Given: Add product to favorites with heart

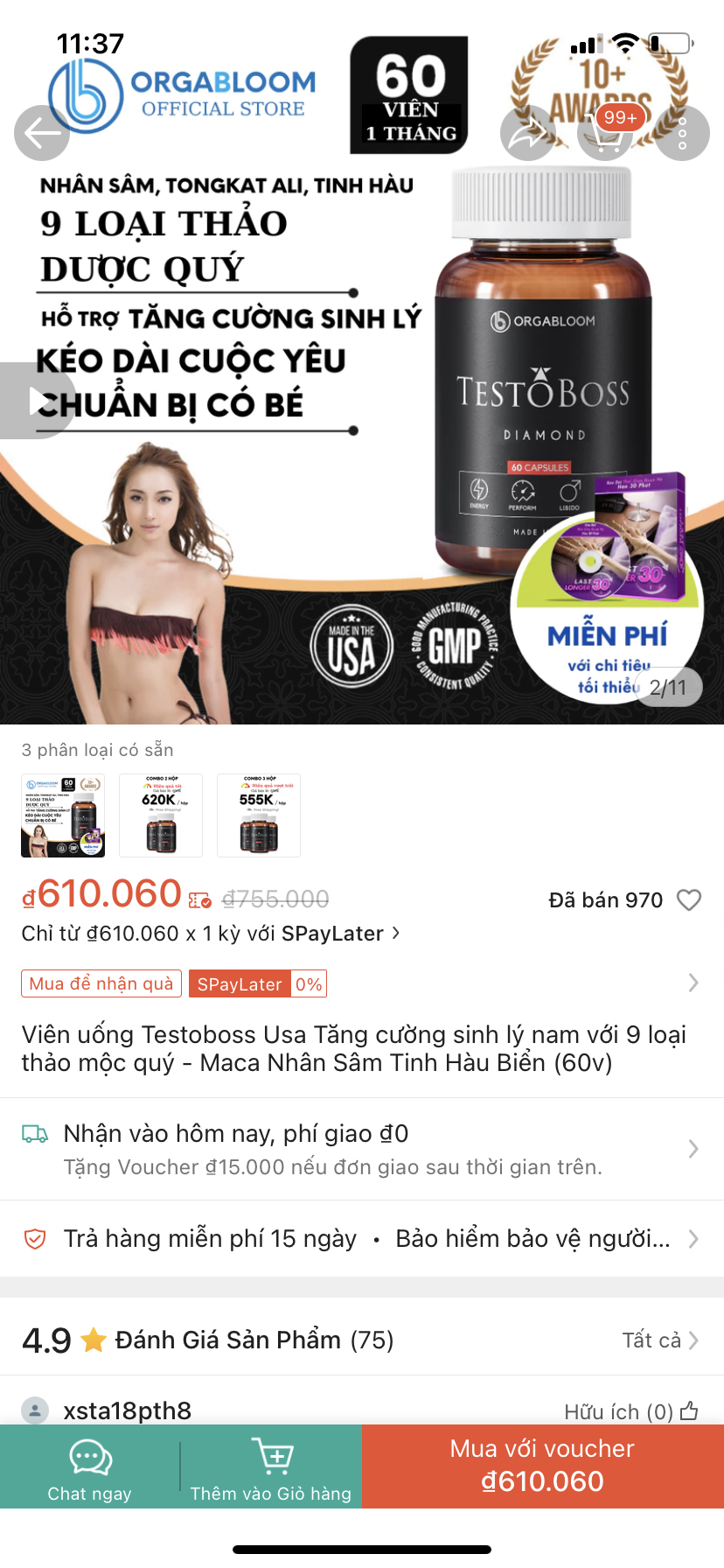Looking at the screenshot, I should (689, 899).
